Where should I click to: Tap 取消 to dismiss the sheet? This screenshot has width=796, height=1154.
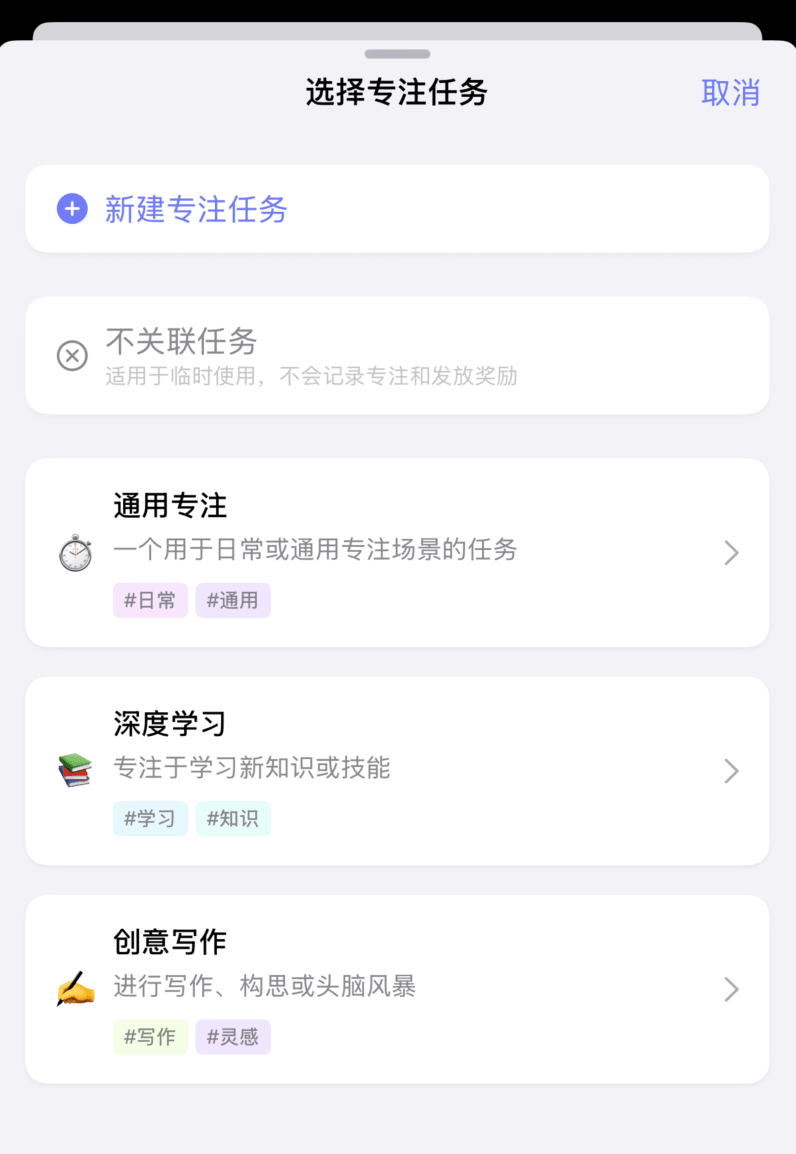click(x=730, y=93)
